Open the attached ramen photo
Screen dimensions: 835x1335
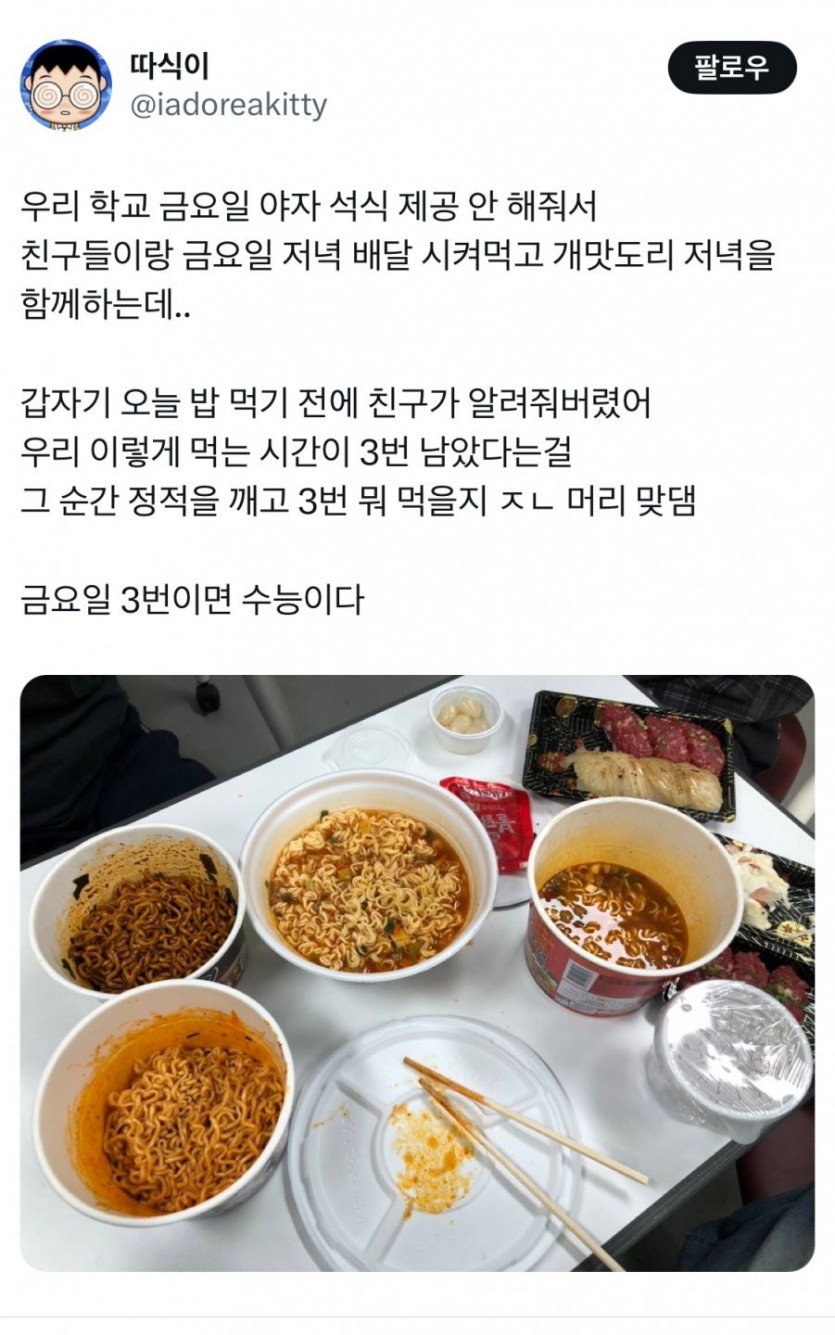417,972
